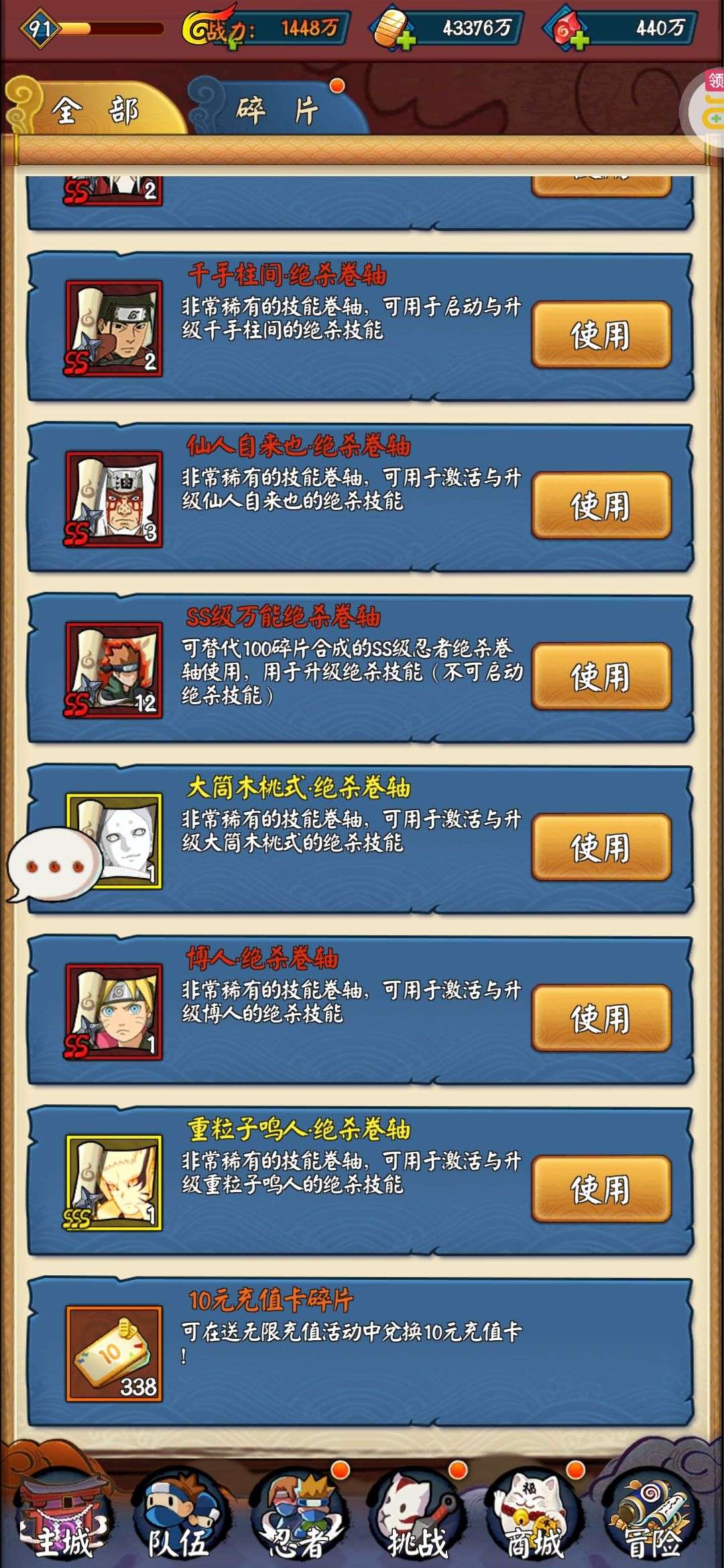
Task: Open the chat speech bubble
Action: pyautogui.click(x=54, y=866)
